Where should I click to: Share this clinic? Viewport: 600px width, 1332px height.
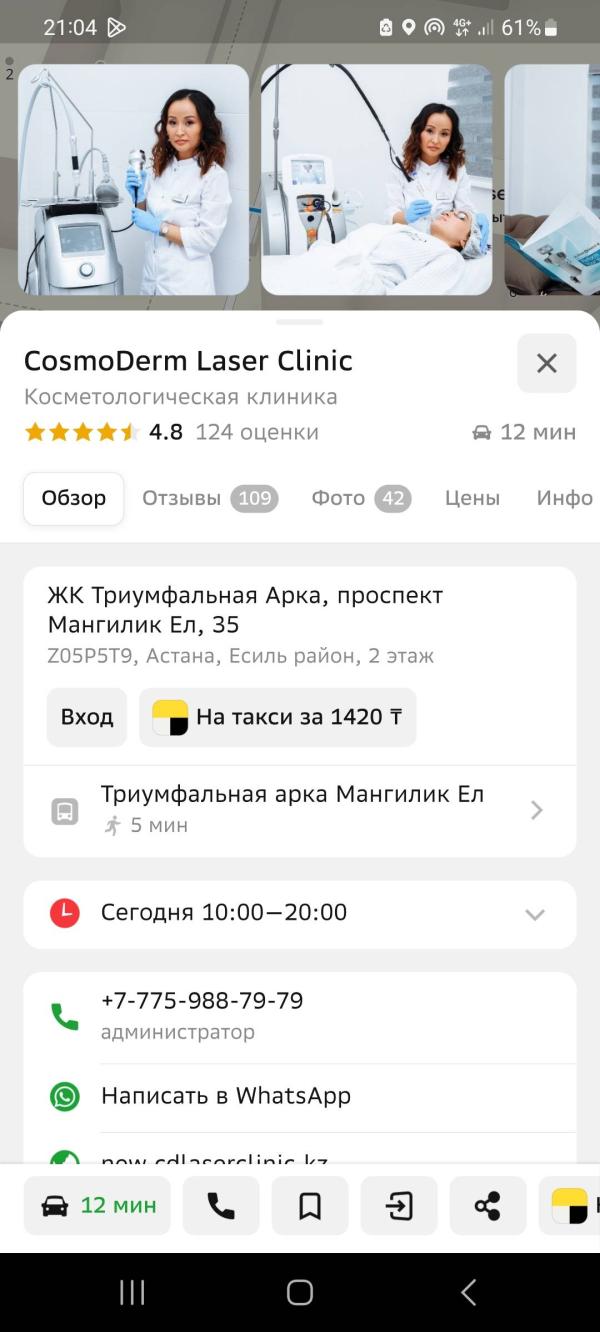pos(488,1206)
